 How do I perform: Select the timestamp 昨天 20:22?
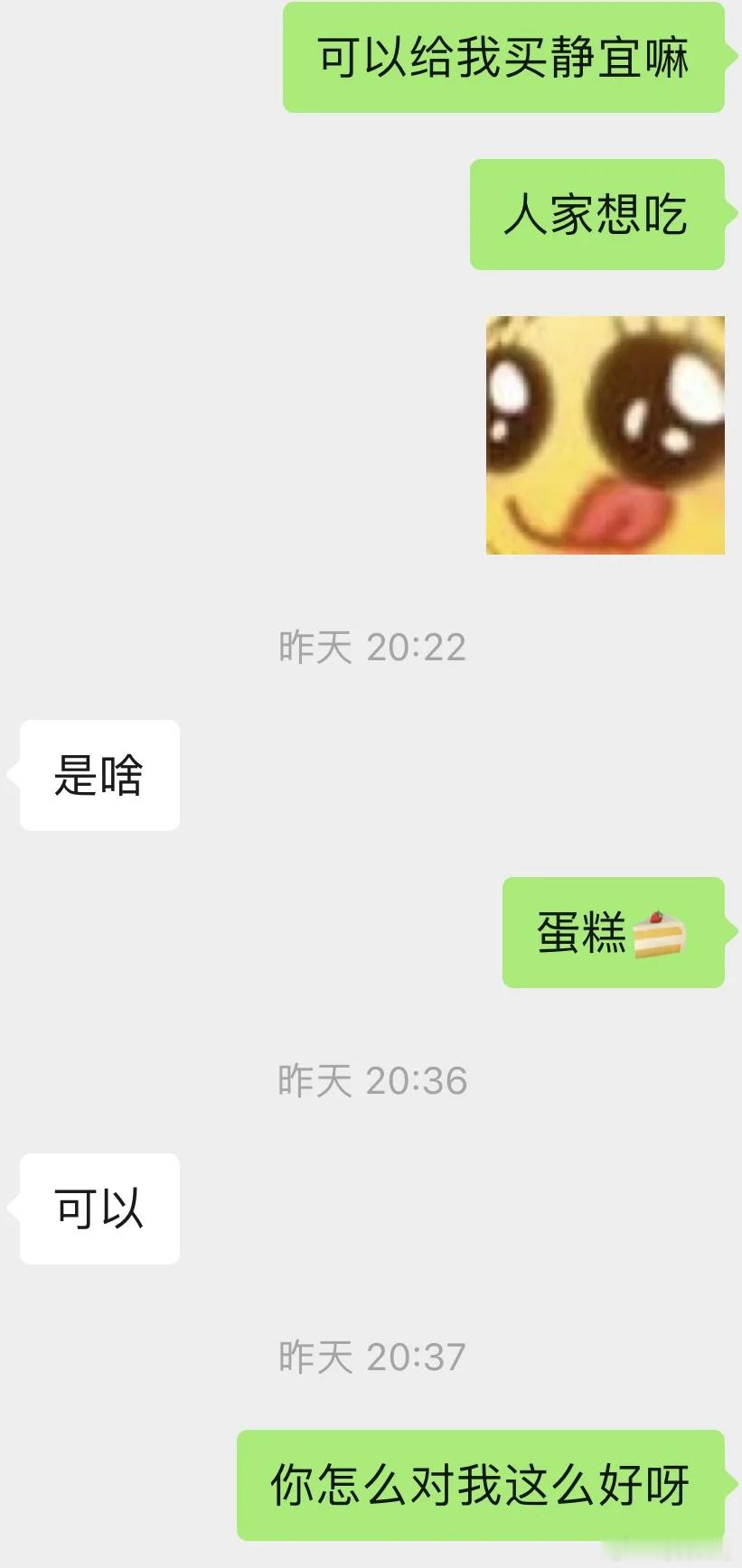pos(371,647)
